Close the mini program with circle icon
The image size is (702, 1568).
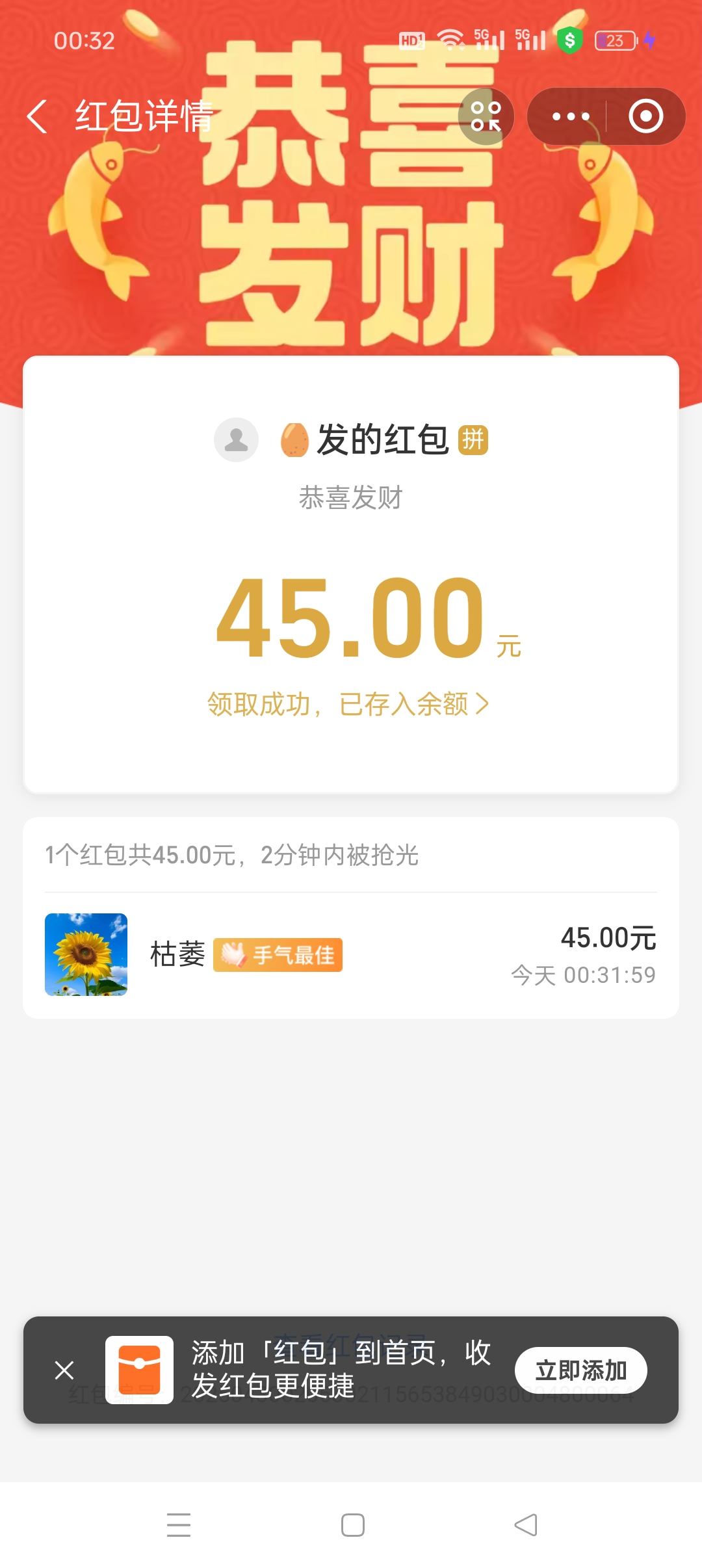coord(645,117)
